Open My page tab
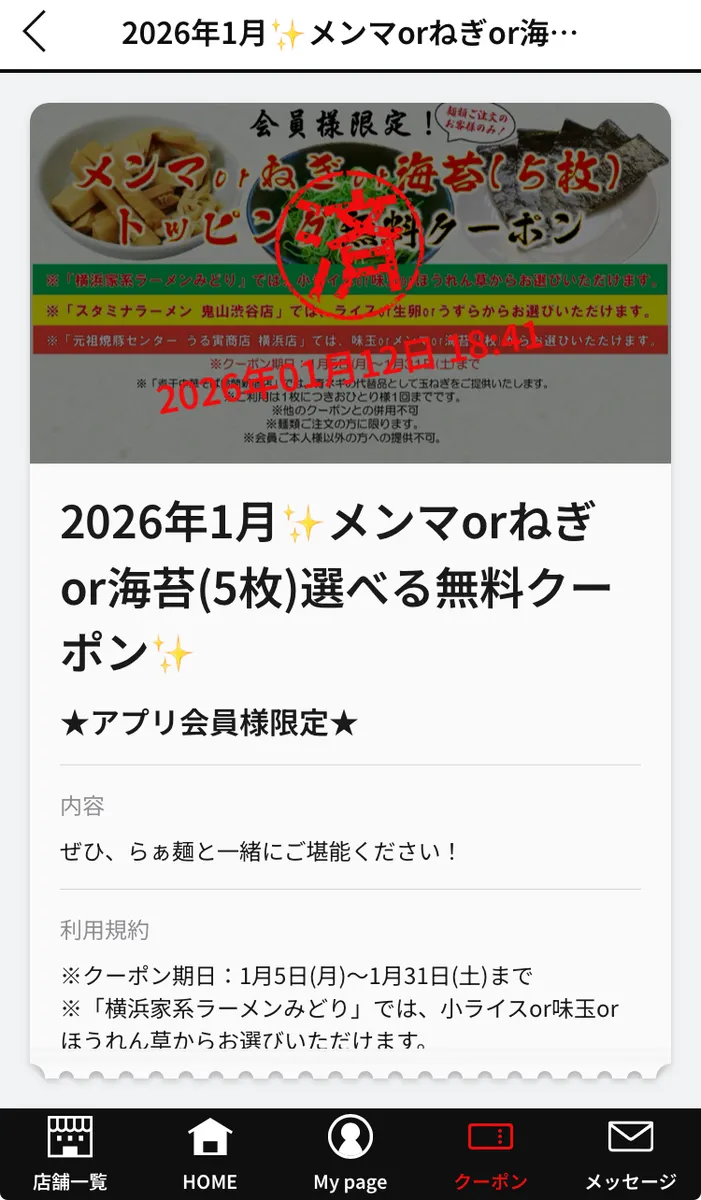Image resolution: width=701 pixels, height=1200 pixels. point(350,1153)
